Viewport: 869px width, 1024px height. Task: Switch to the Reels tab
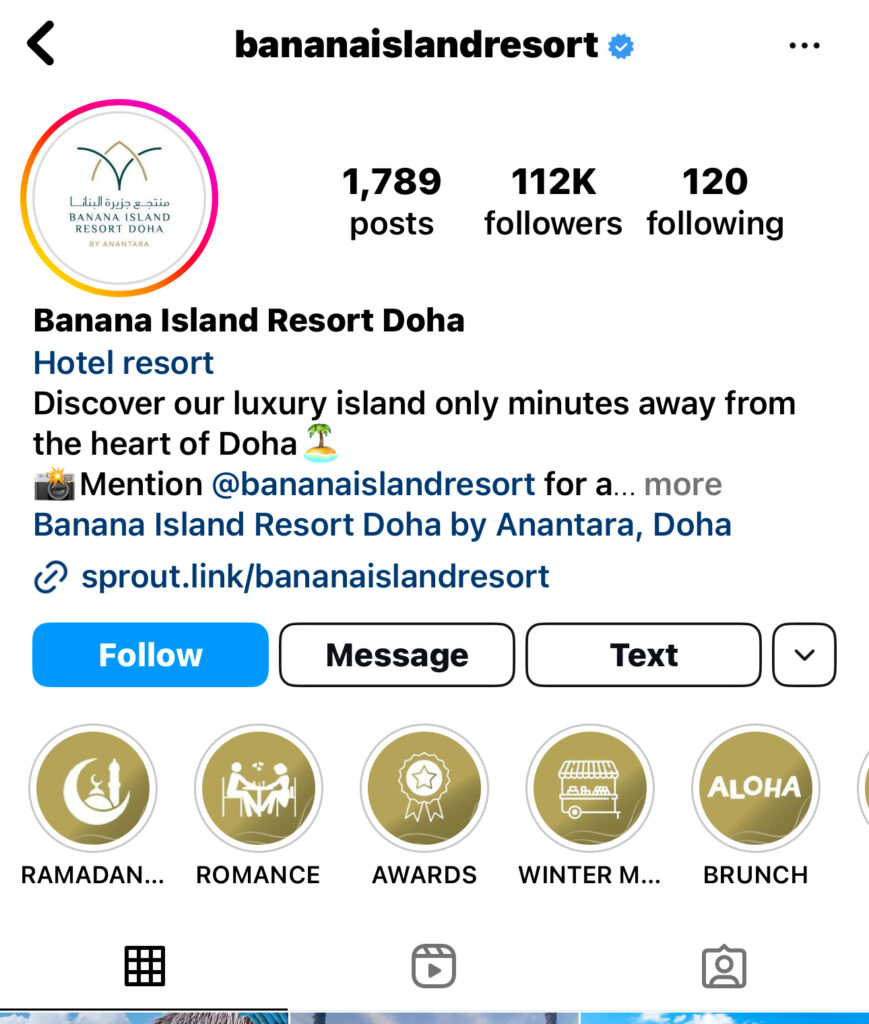(x=434, y=966)
